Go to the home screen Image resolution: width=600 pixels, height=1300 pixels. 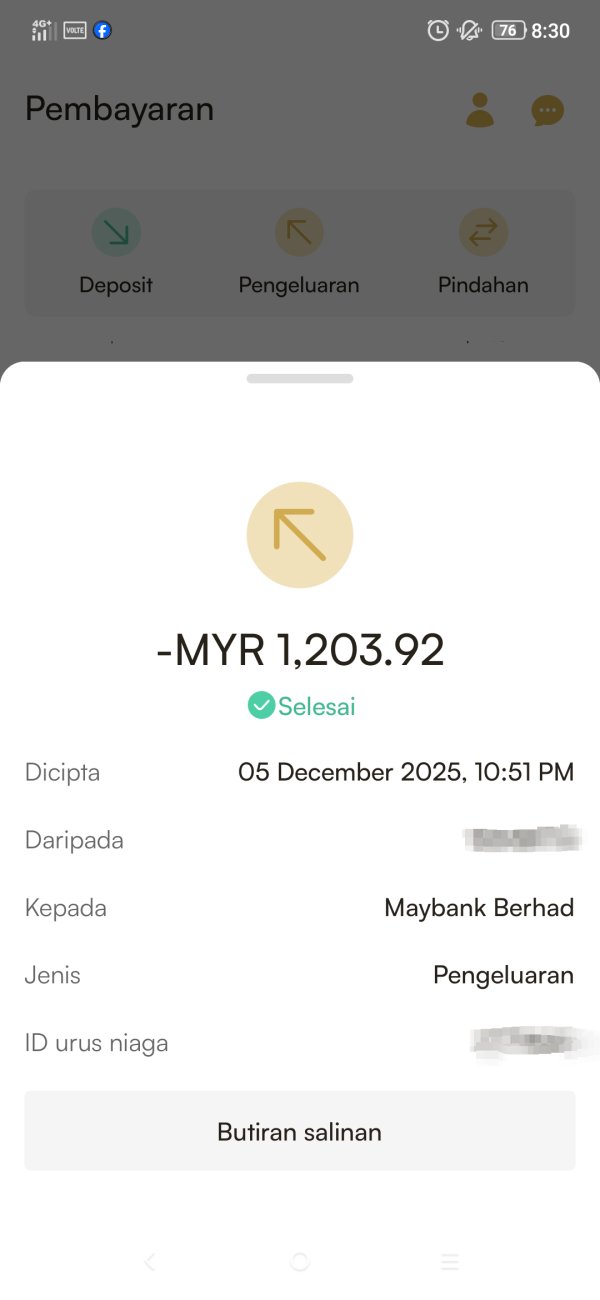pyautogui.click(x=300, y=1262)
